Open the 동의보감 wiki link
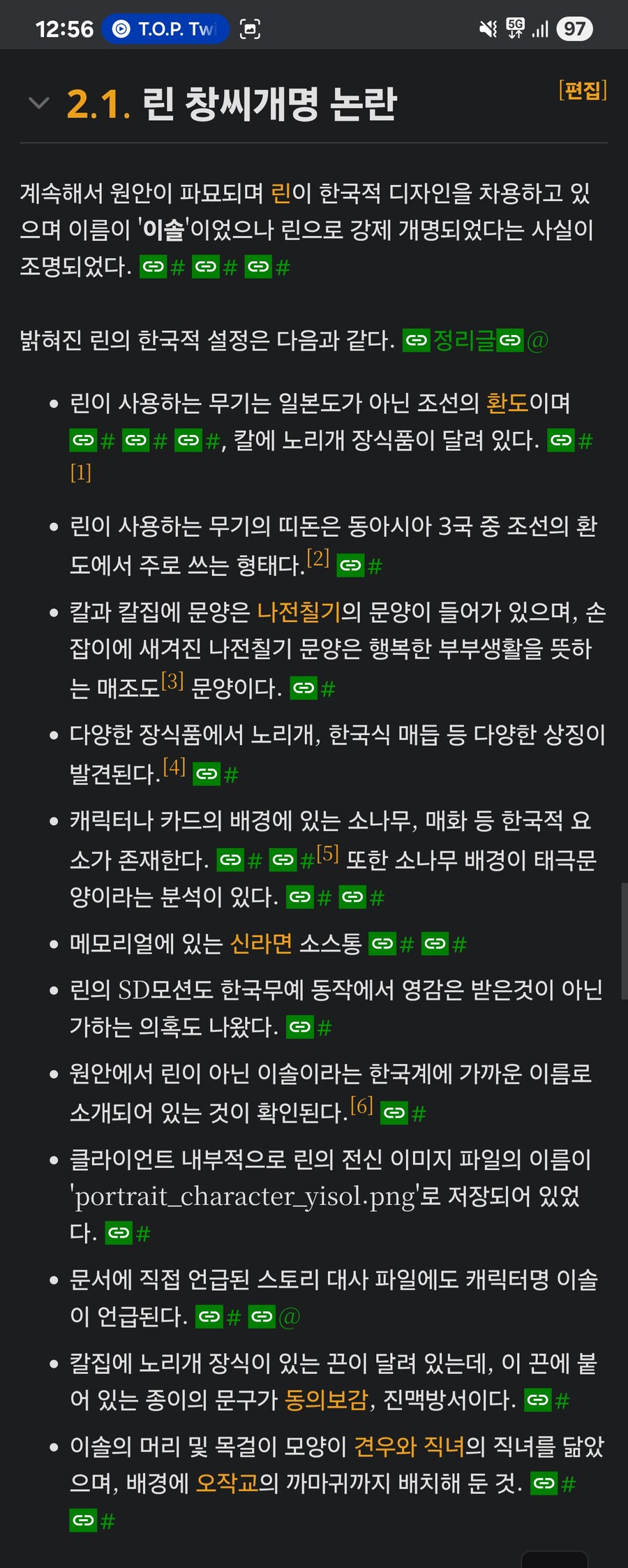The width and height of the screenshot is (628, 1568). coord(327,1400)
